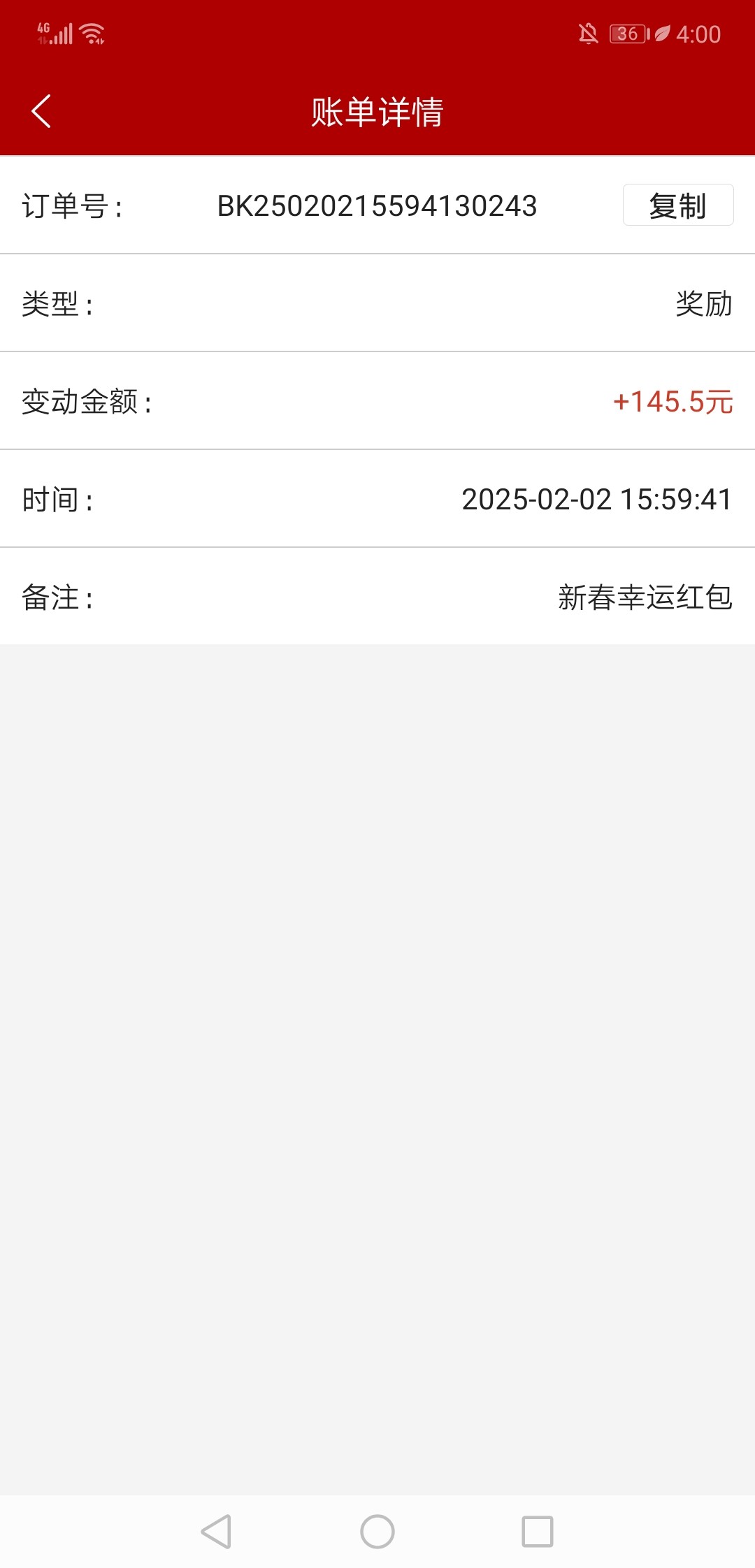Image resolution: width=755 pixels, height=1568 pixels.
Task: Go back from the 账单详情 page
Action: 41,111
